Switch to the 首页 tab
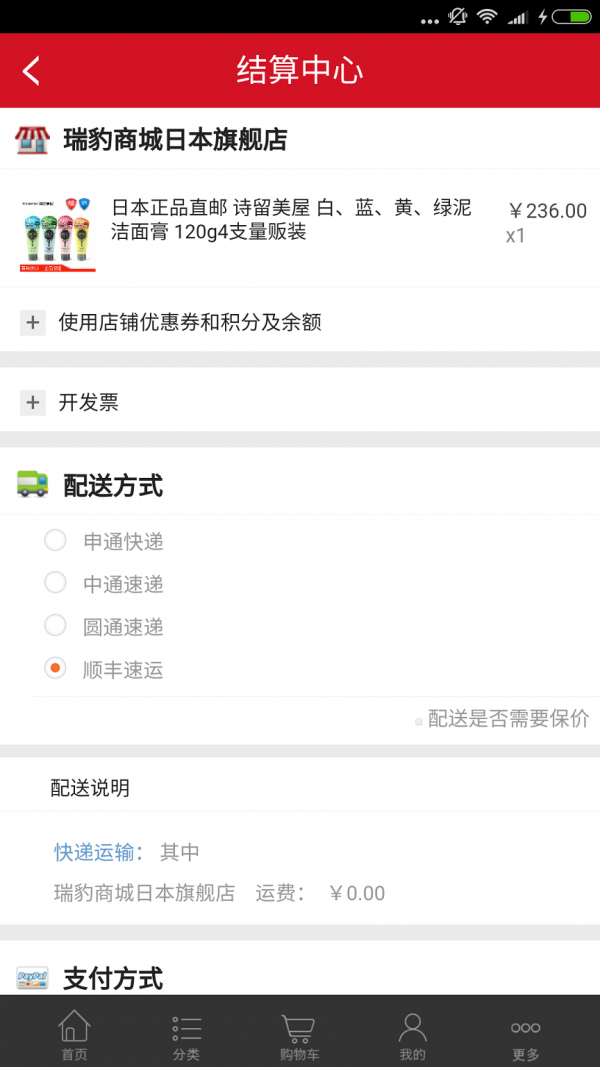Viewport: 600px width, 1067px height. [x=74, y=1035]
